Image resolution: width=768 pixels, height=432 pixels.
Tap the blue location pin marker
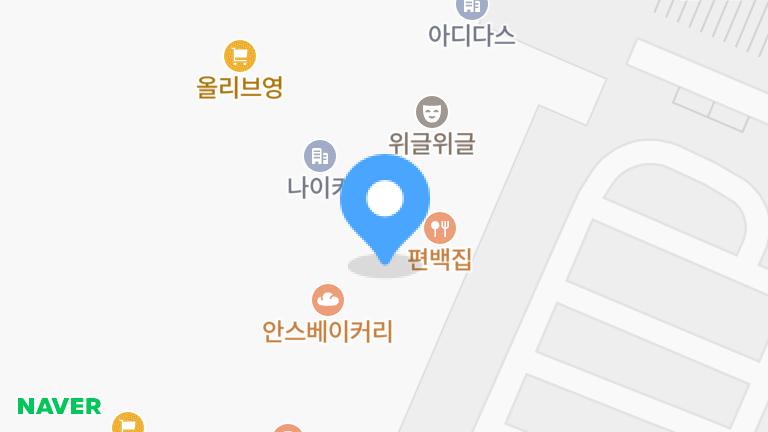(385, 201)
